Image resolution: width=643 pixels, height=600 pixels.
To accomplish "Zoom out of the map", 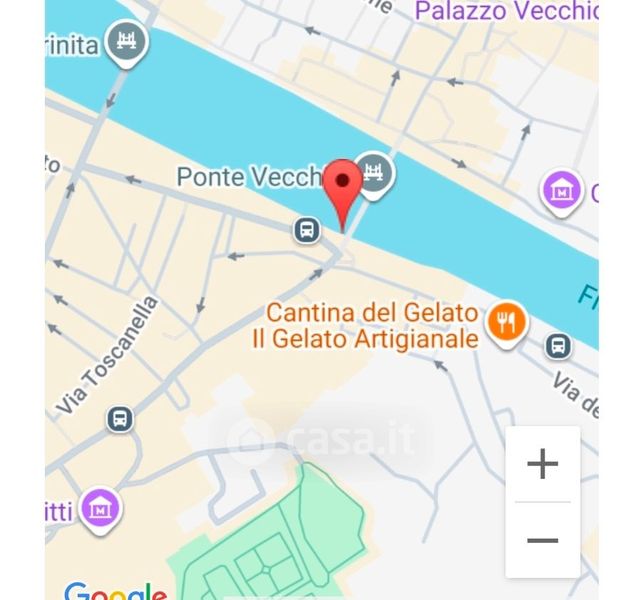I will [542, 540].
